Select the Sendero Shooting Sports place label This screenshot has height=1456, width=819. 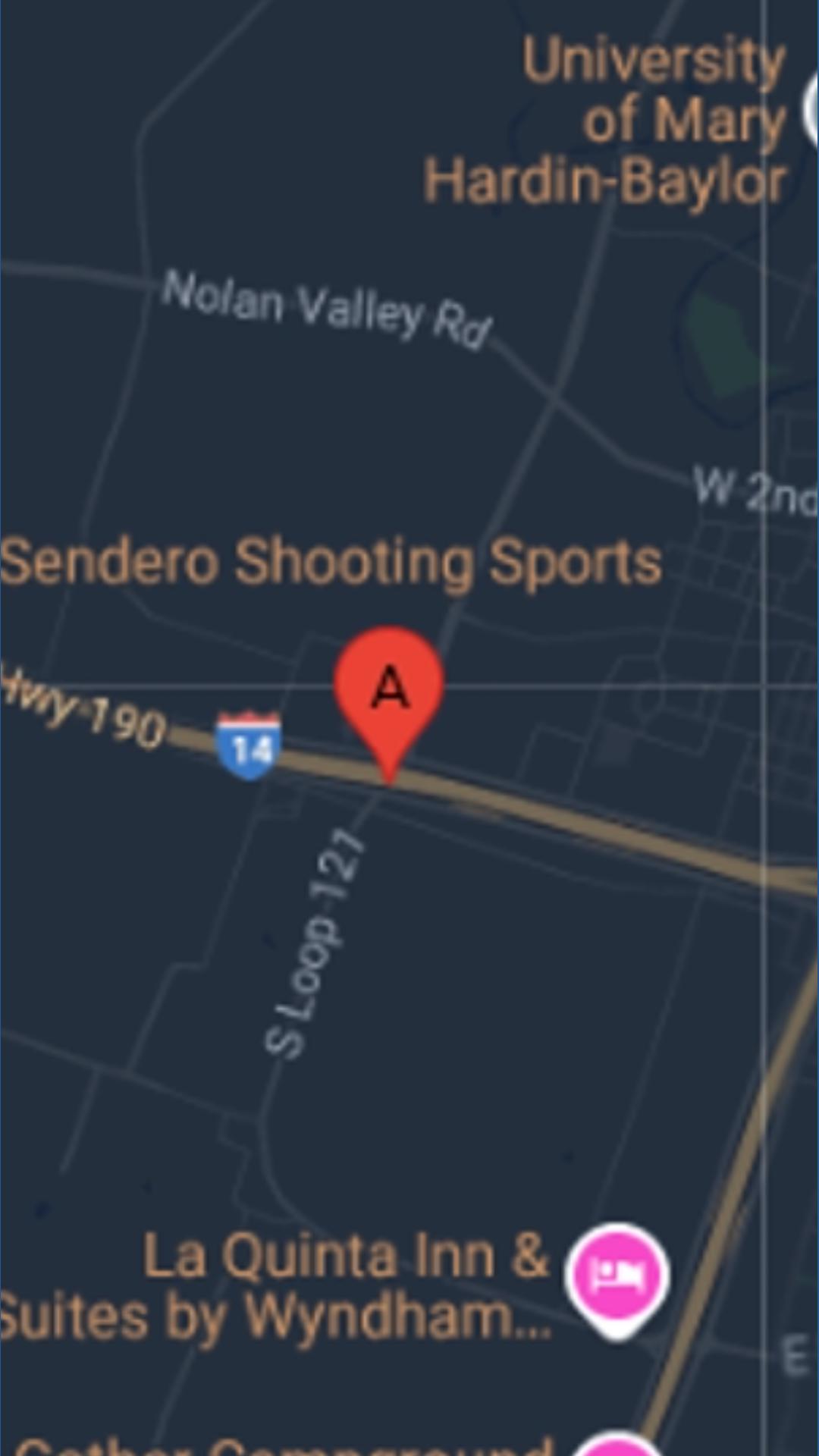pos(331,563)
